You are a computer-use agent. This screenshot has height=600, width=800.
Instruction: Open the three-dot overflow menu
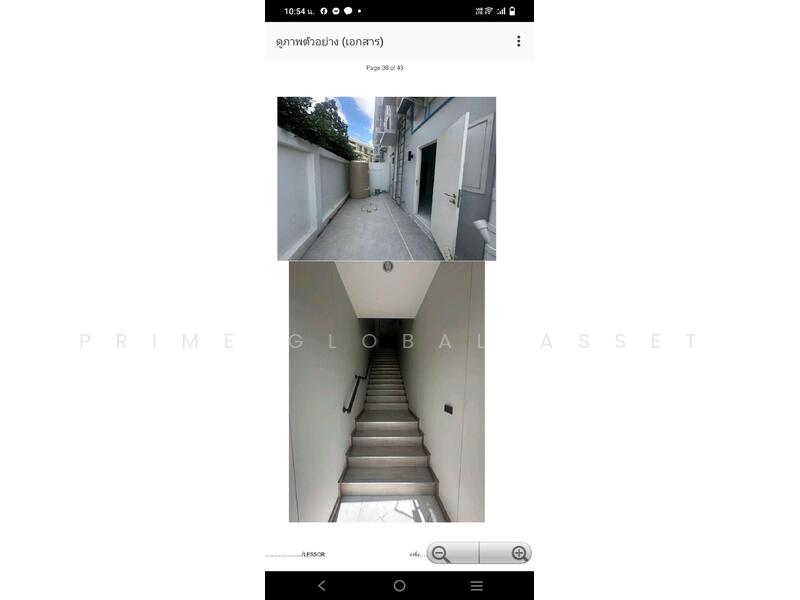518,41
